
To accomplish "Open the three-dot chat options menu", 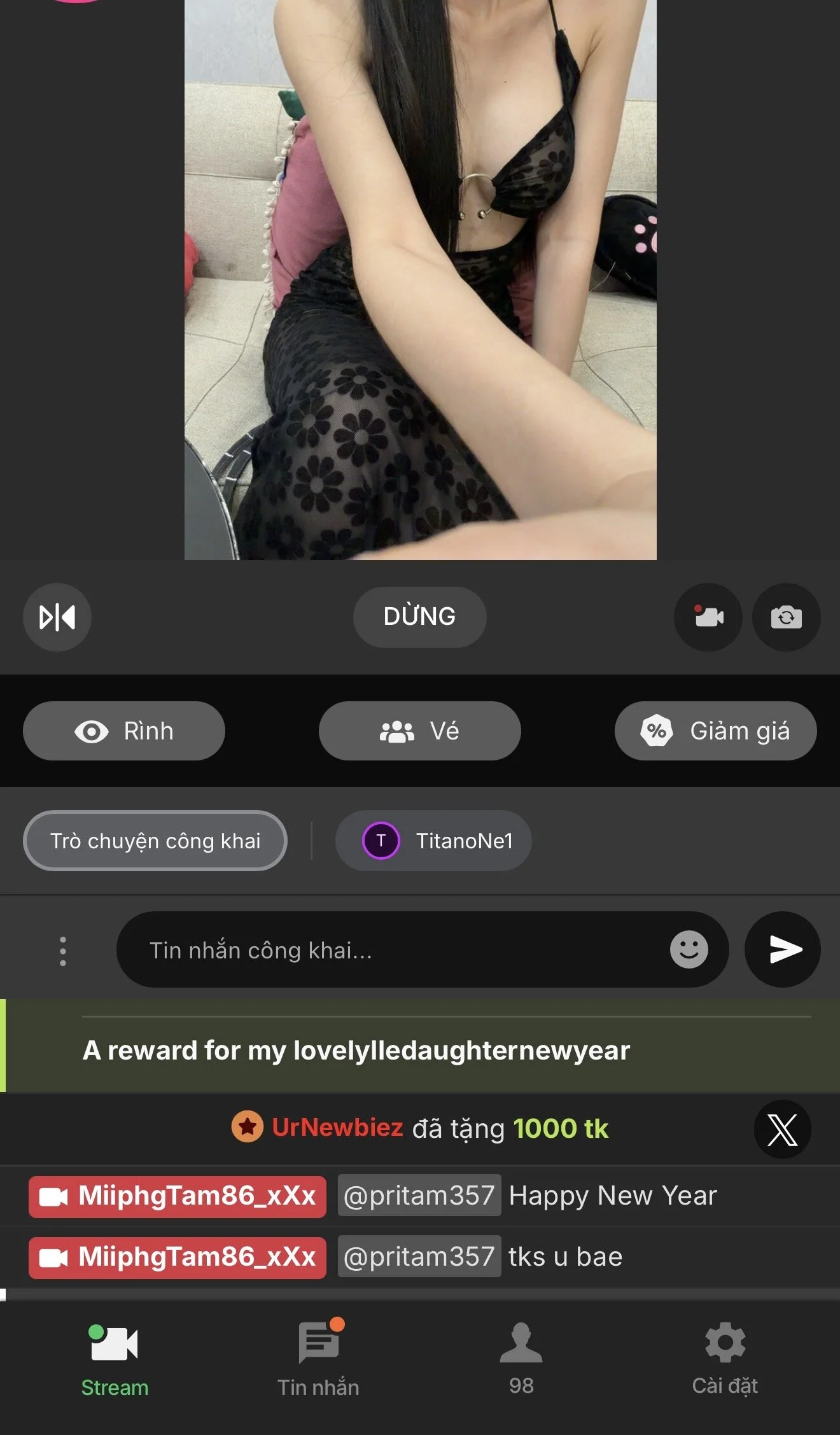I will tap(62, 951).
